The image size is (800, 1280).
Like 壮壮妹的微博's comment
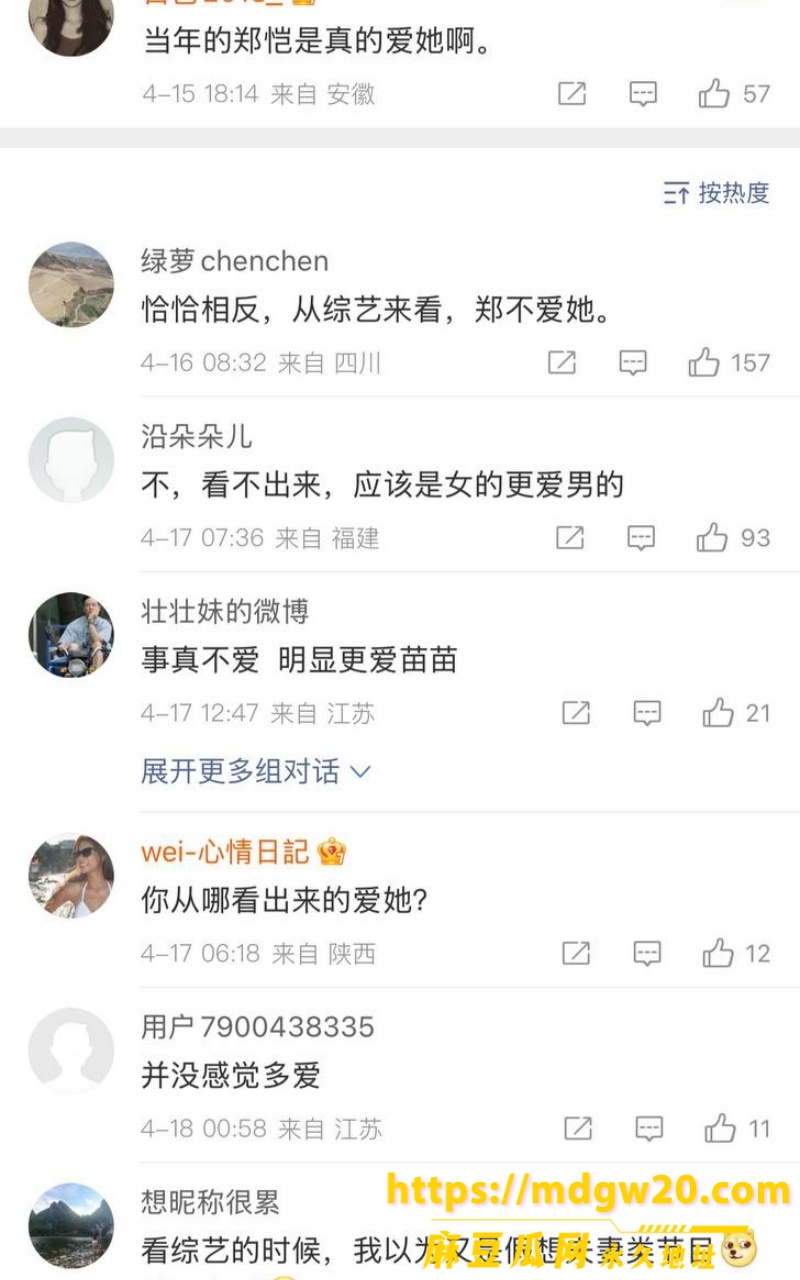pos(736,713)
